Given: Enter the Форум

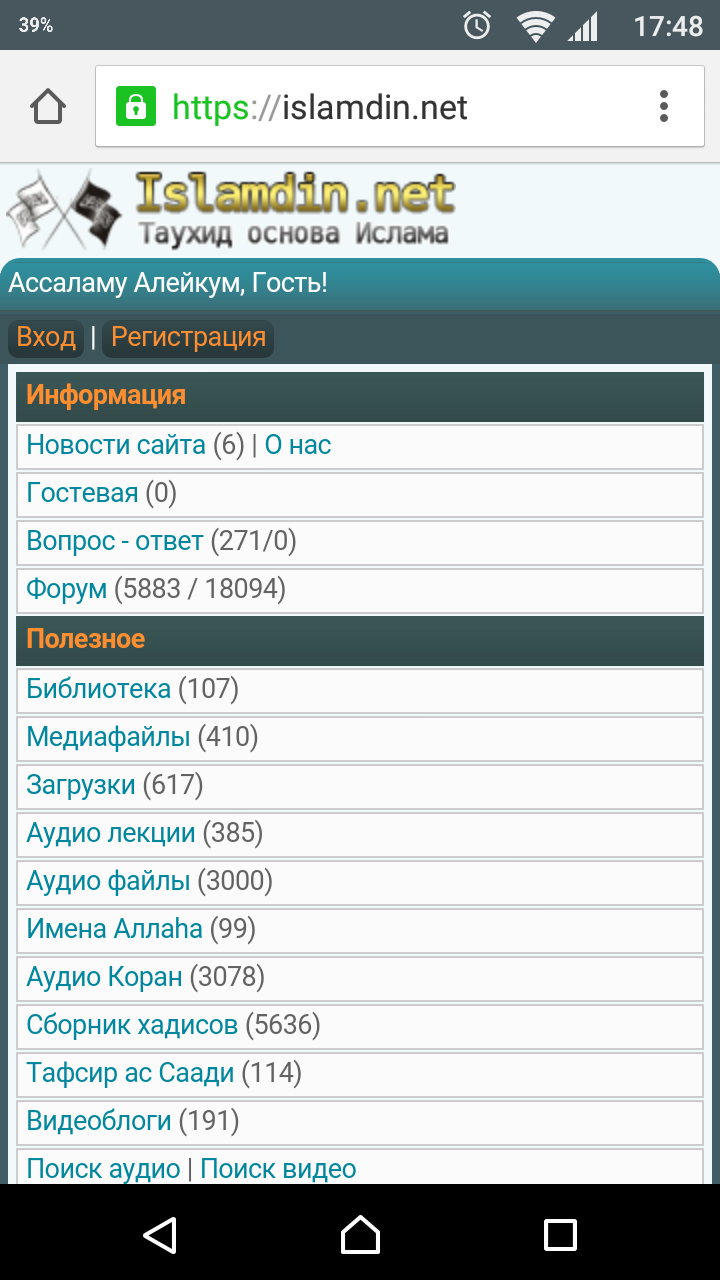Looking at the screenshot, I should pyautogui.click(x=66, y=589).
